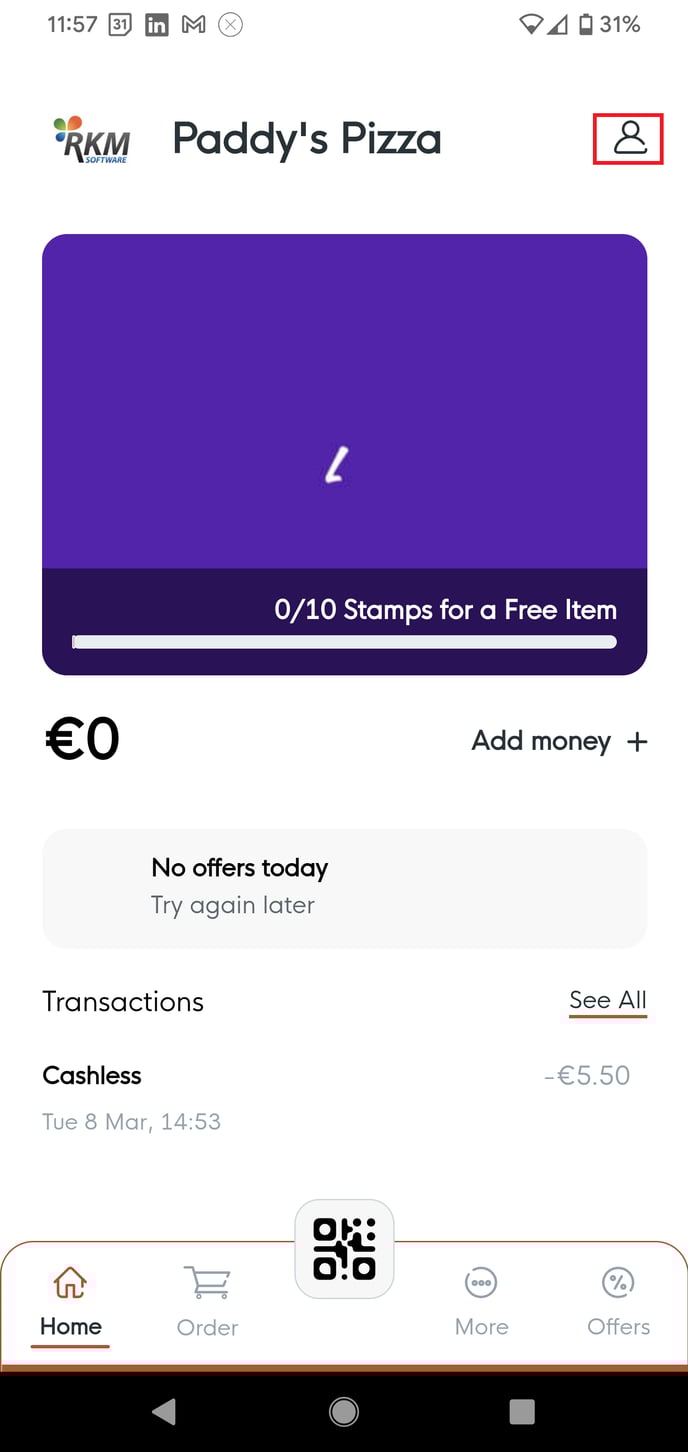
Task: See All transactions
Action: pos(607,1000)
